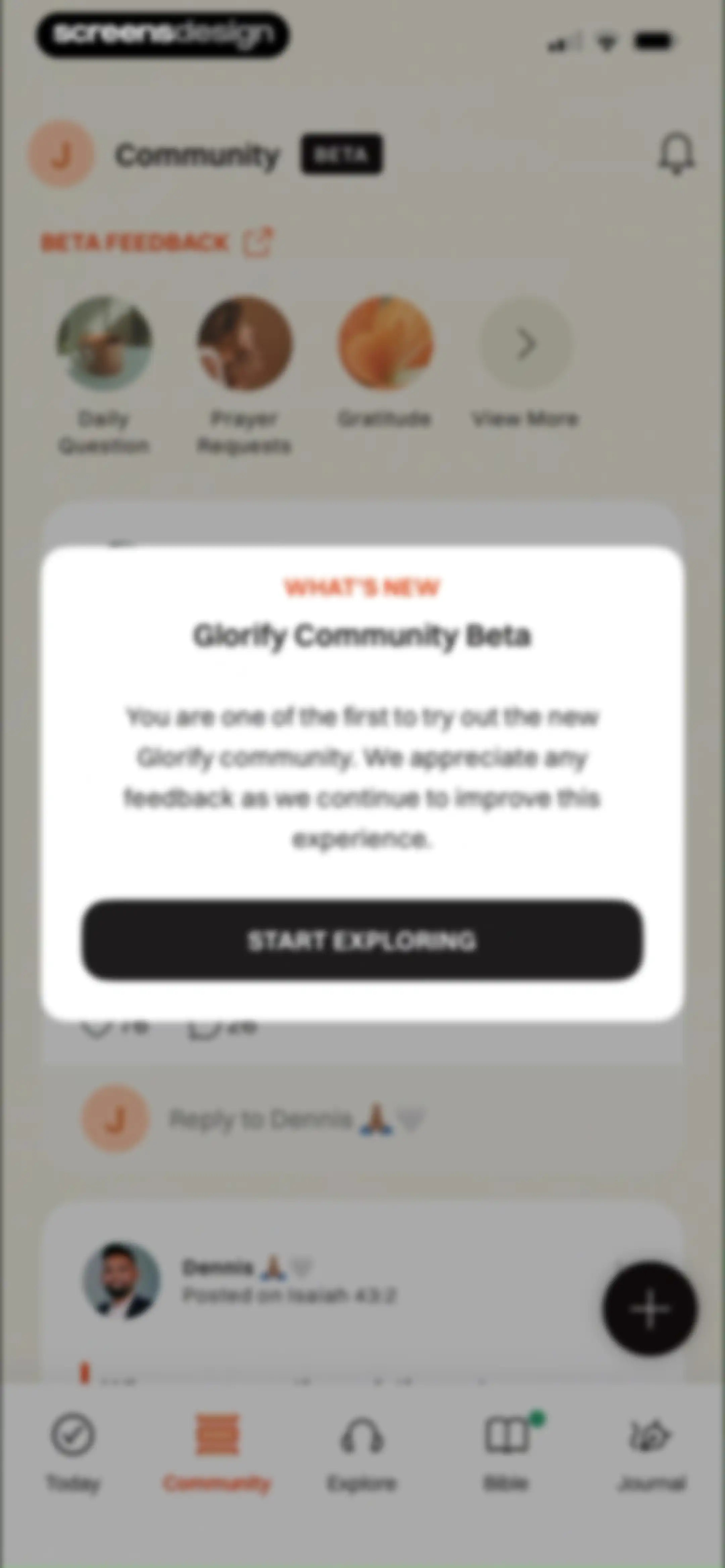Screen dimensions: 725x1568
Task: Open Dennis's profile photo
Action: click(x=121, y=1280)
